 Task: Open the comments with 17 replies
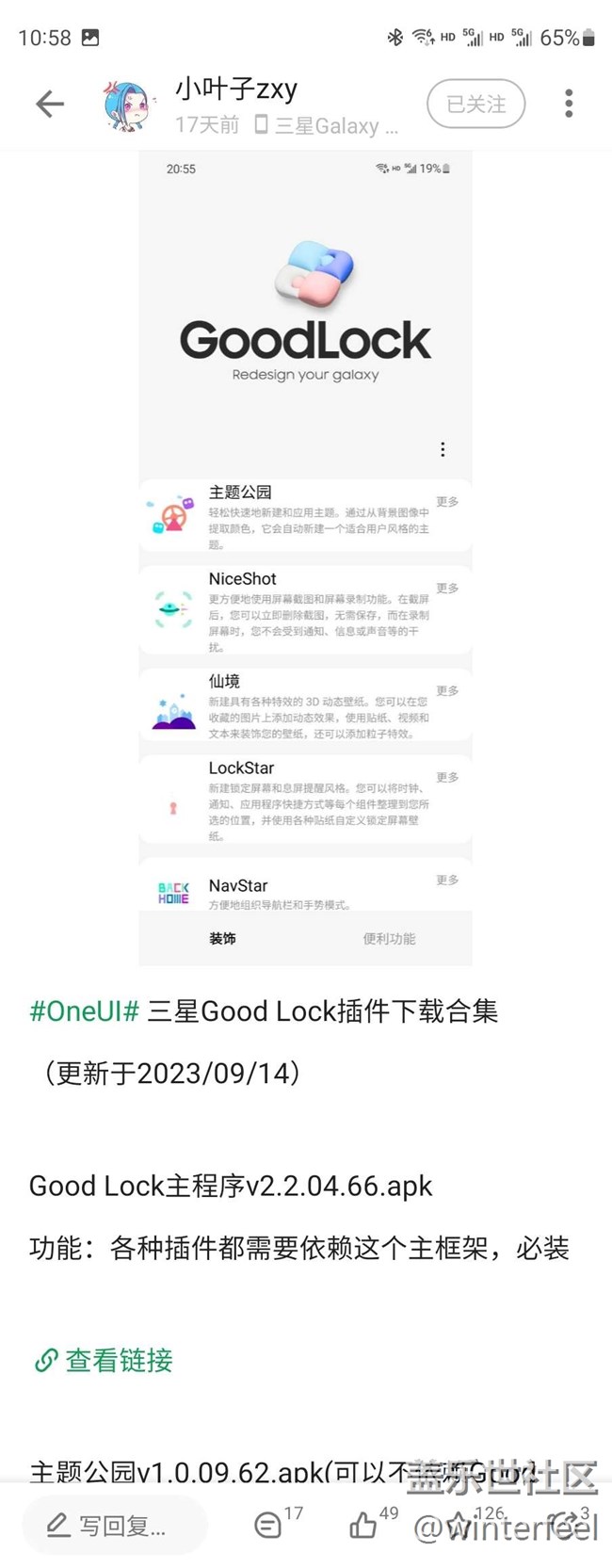(269, 1525)
